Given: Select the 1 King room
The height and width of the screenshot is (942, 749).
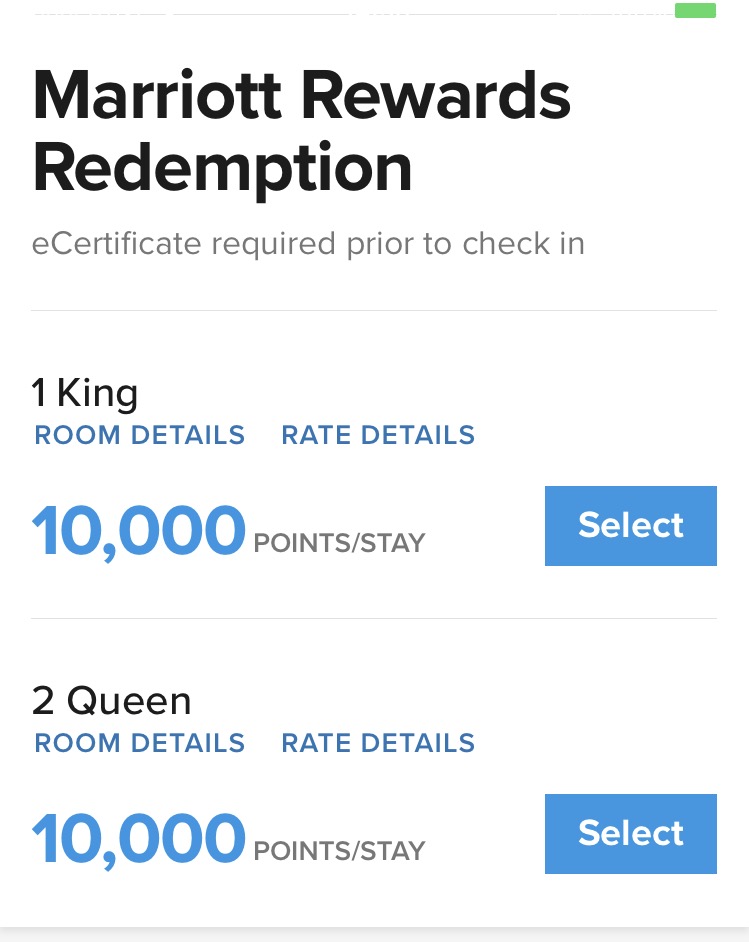Looking at the screenshot, I should [630, 526].
